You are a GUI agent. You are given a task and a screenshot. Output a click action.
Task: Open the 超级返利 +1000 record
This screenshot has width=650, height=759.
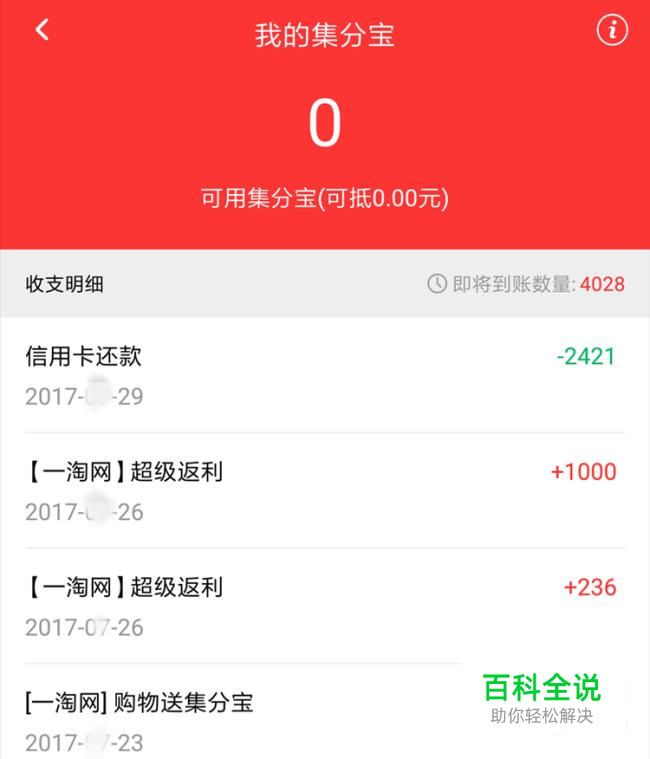(324, 490)
